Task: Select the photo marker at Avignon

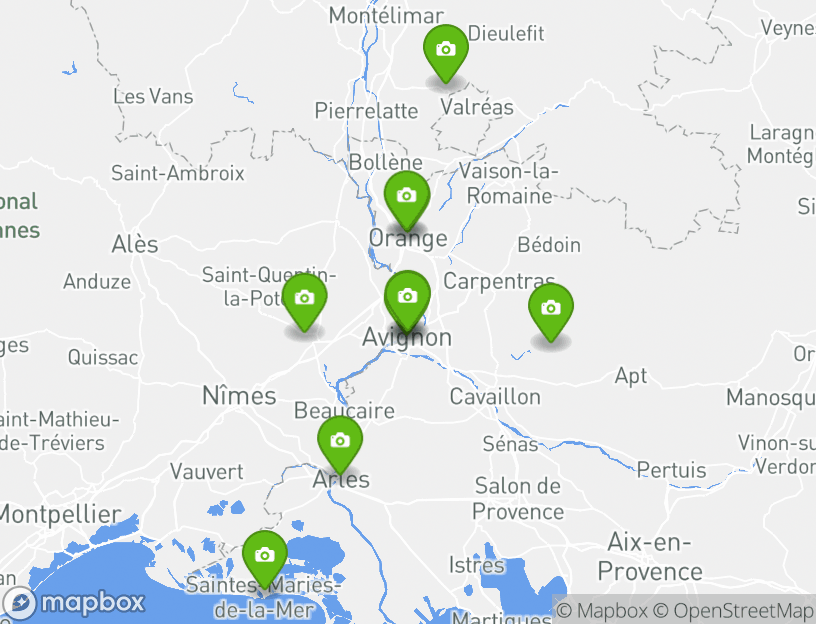Action: tap(407, 297)
